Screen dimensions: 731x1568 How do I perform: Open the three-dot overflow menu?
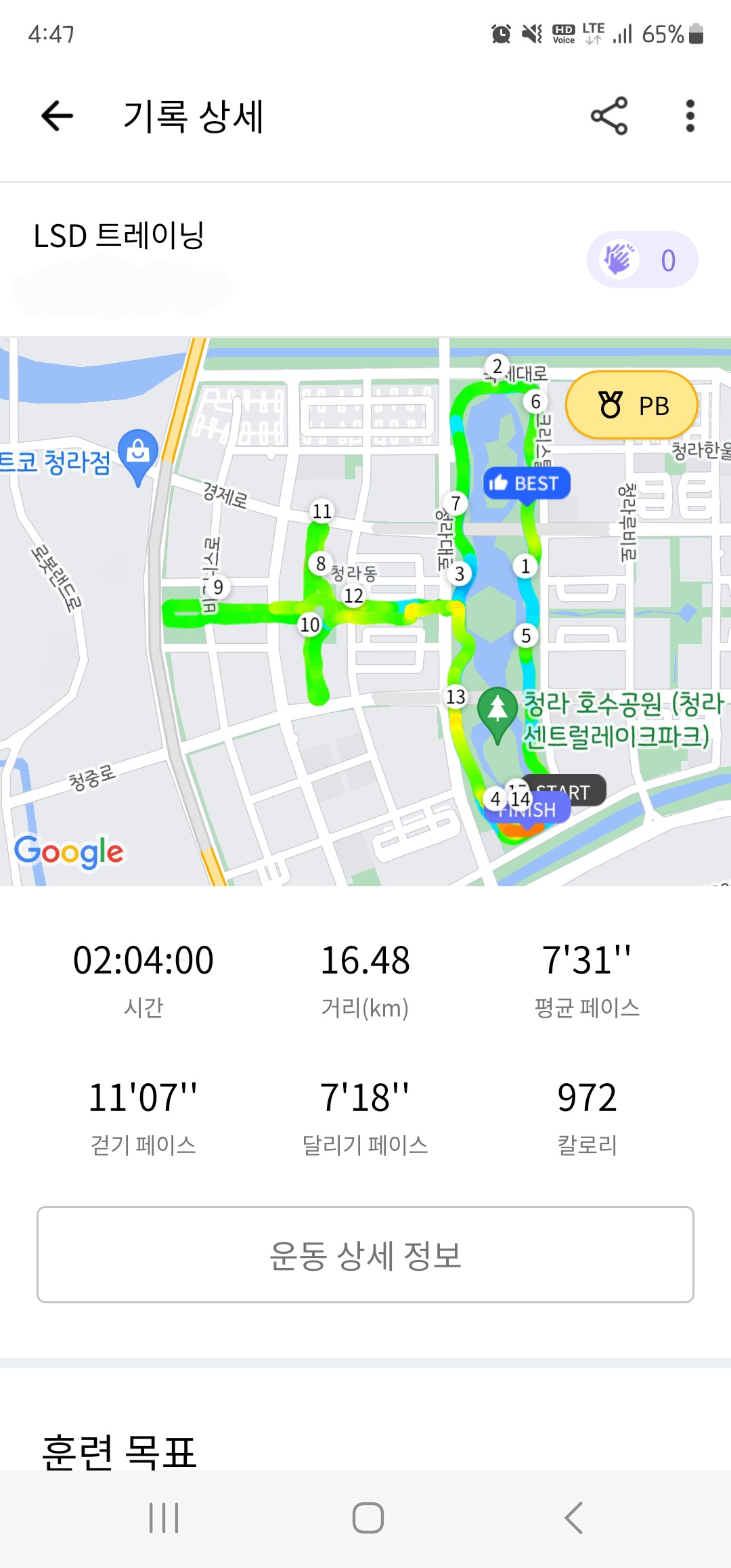point(690,116)
